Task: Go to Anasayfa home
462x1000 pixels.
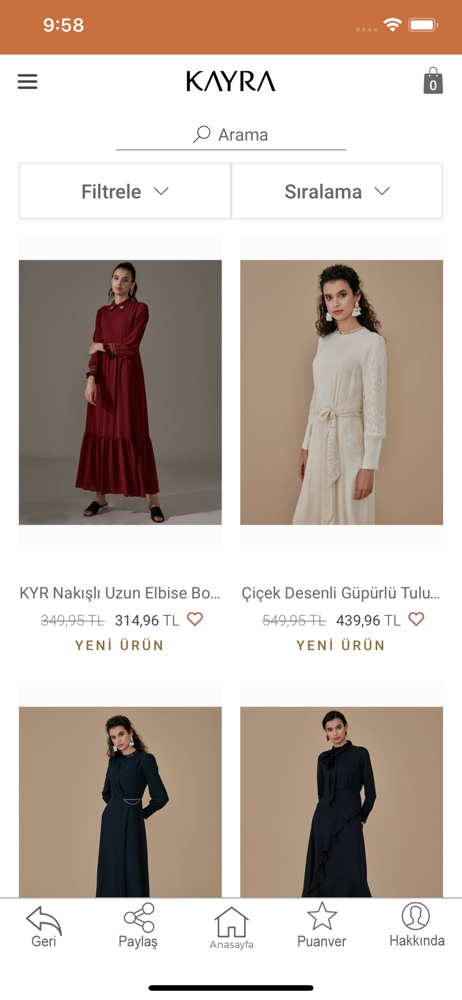Action: point(231,928)
